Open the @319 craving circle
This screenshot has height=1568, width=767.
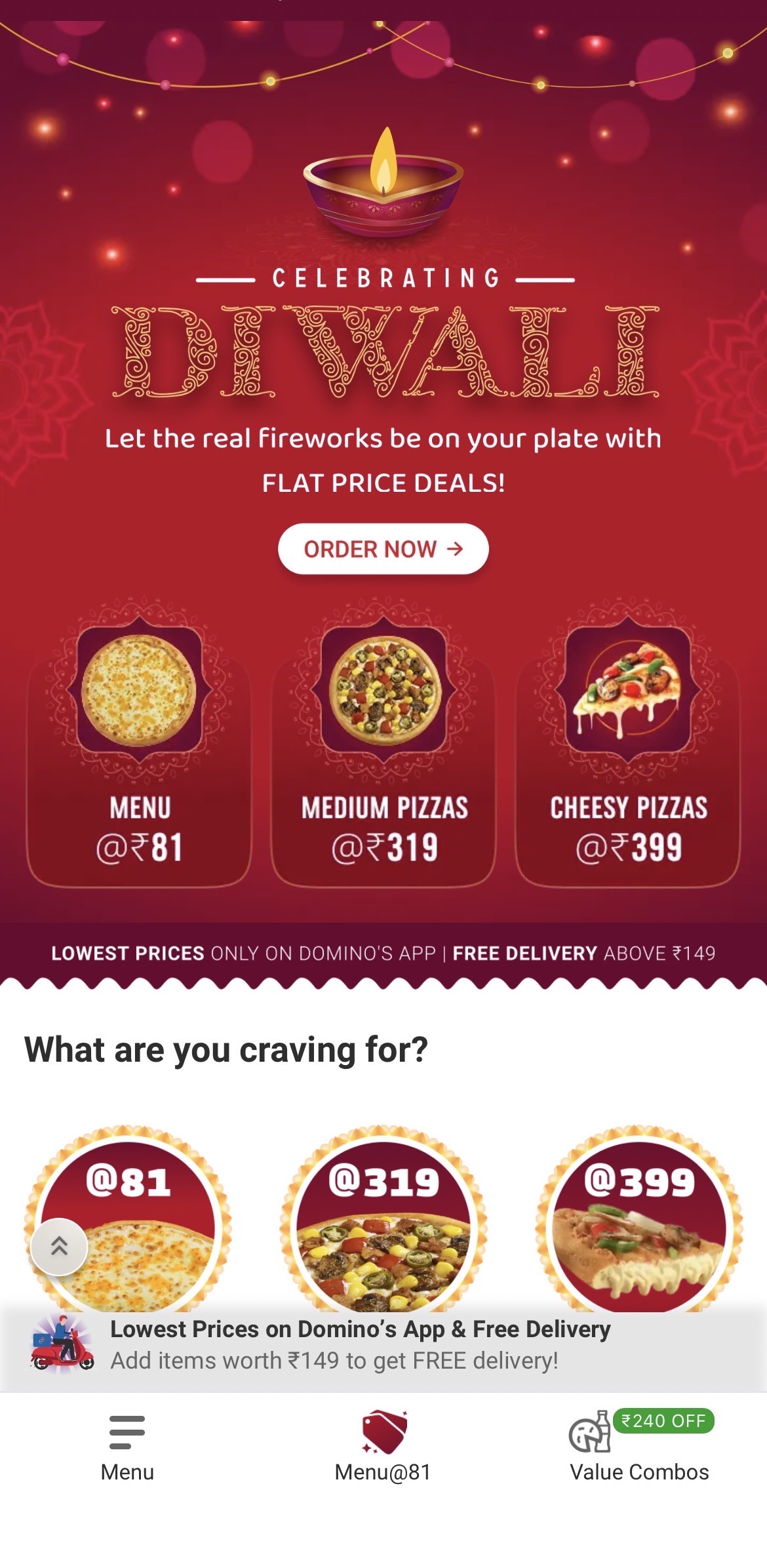click(x=383, y=1220)
